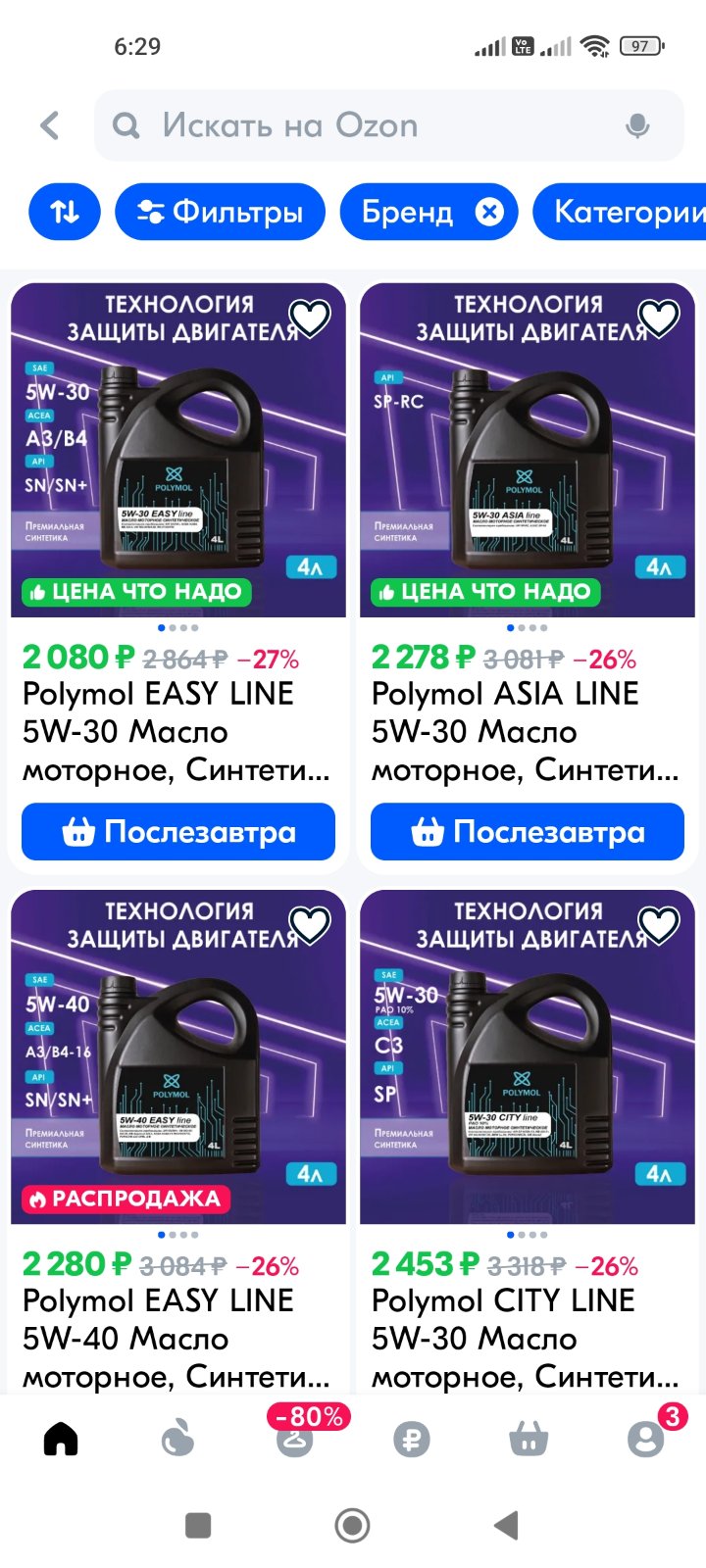Viewport: 706px width, 1568px height.
Task: Open the cart tab in bottom navigation
Action: pos(529,1439)
